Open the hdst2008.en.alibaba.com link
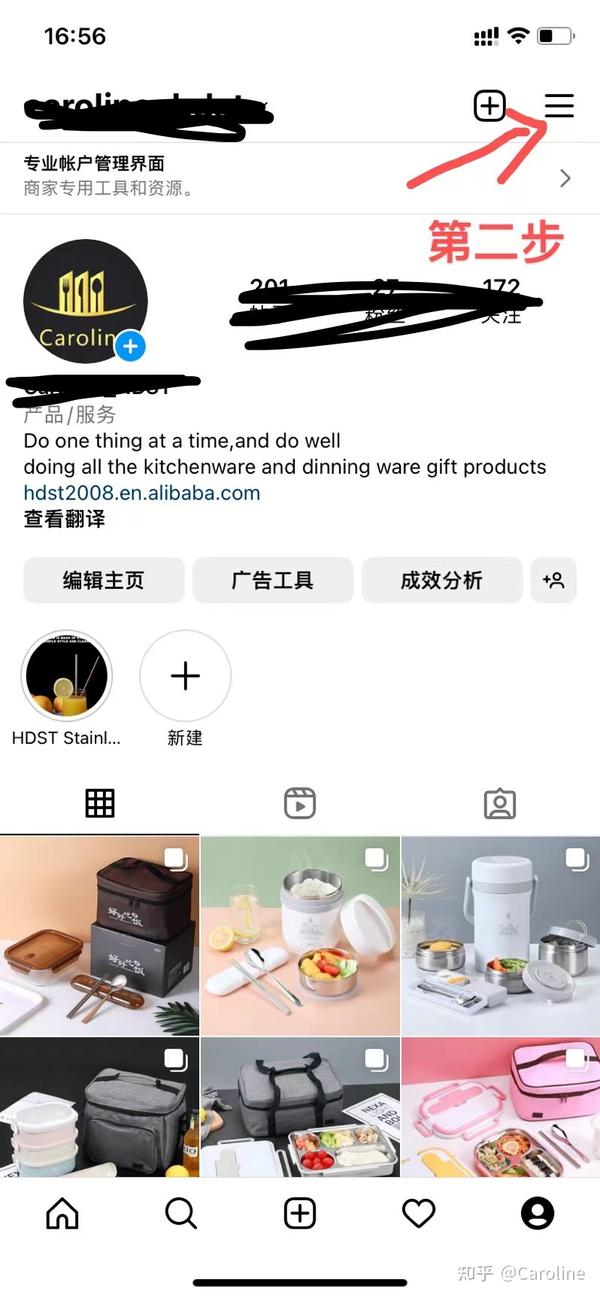 142,493
